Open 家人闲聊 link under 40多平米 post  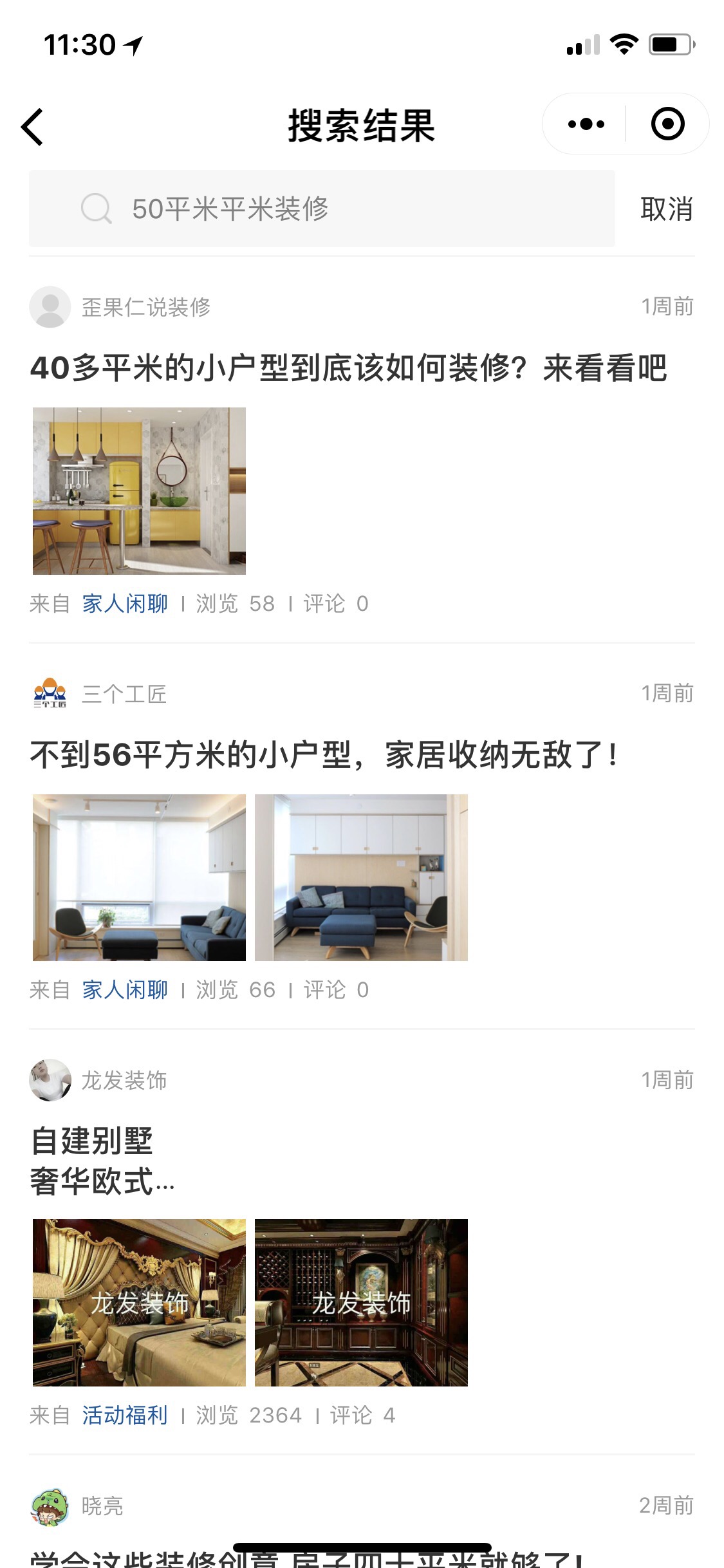[125, 604]
